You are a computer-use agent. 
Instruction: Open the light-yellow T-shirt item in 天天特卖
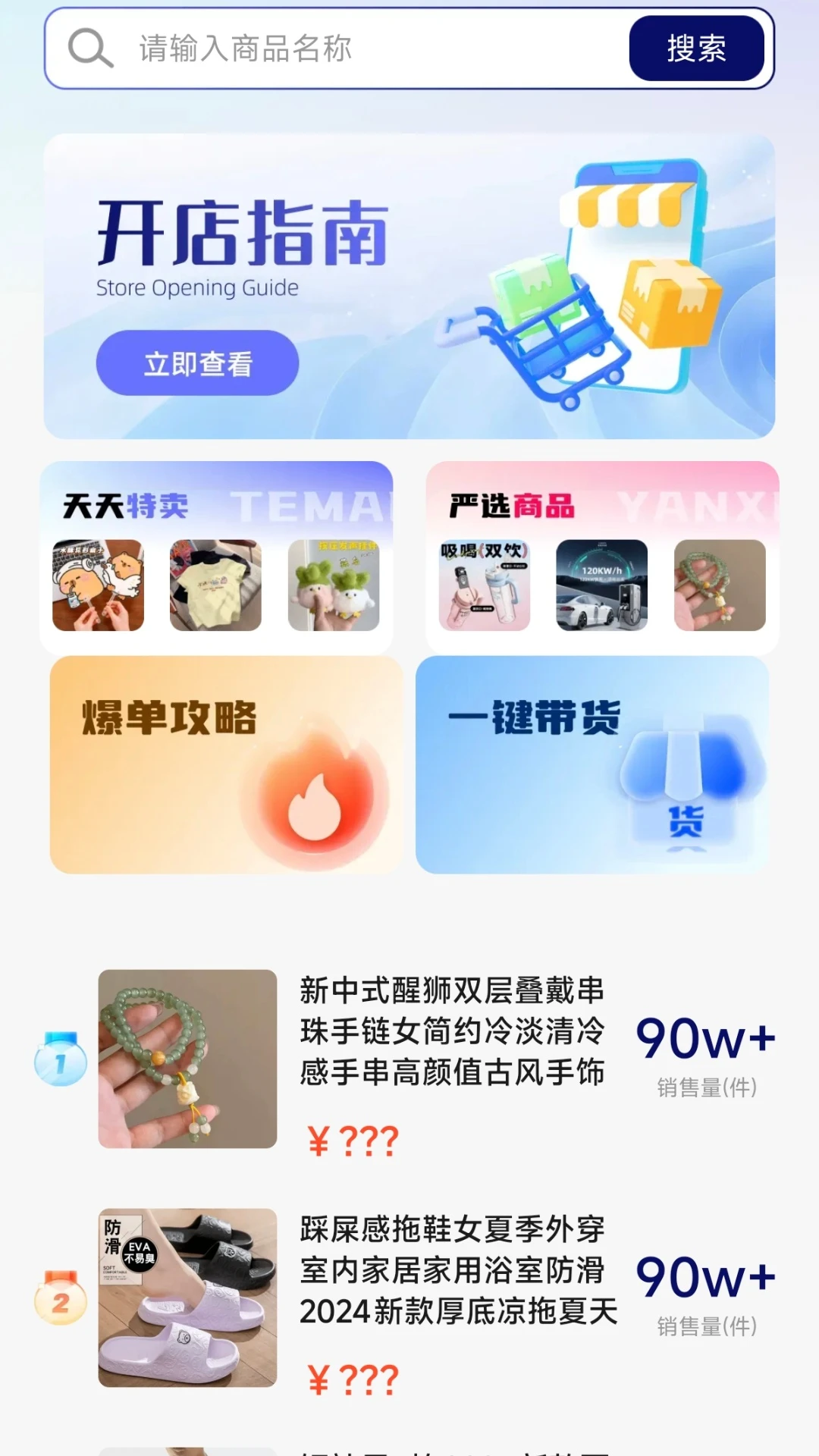click(215, 585)
